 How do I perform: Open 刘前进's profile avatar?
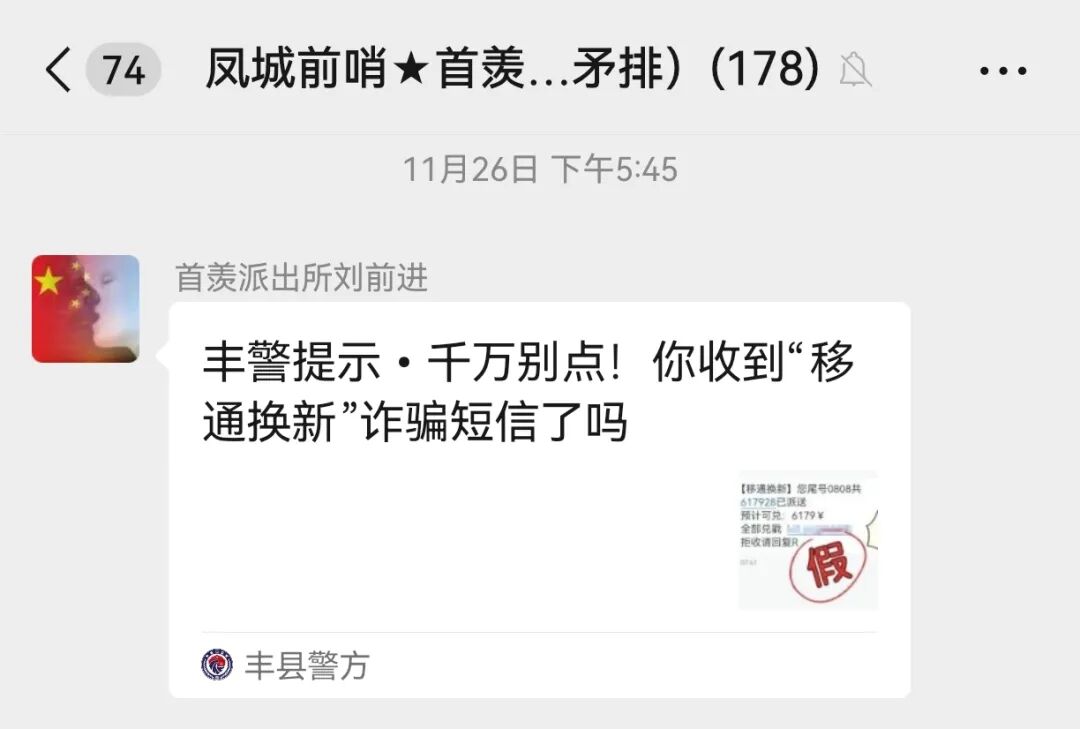(86, 308)
